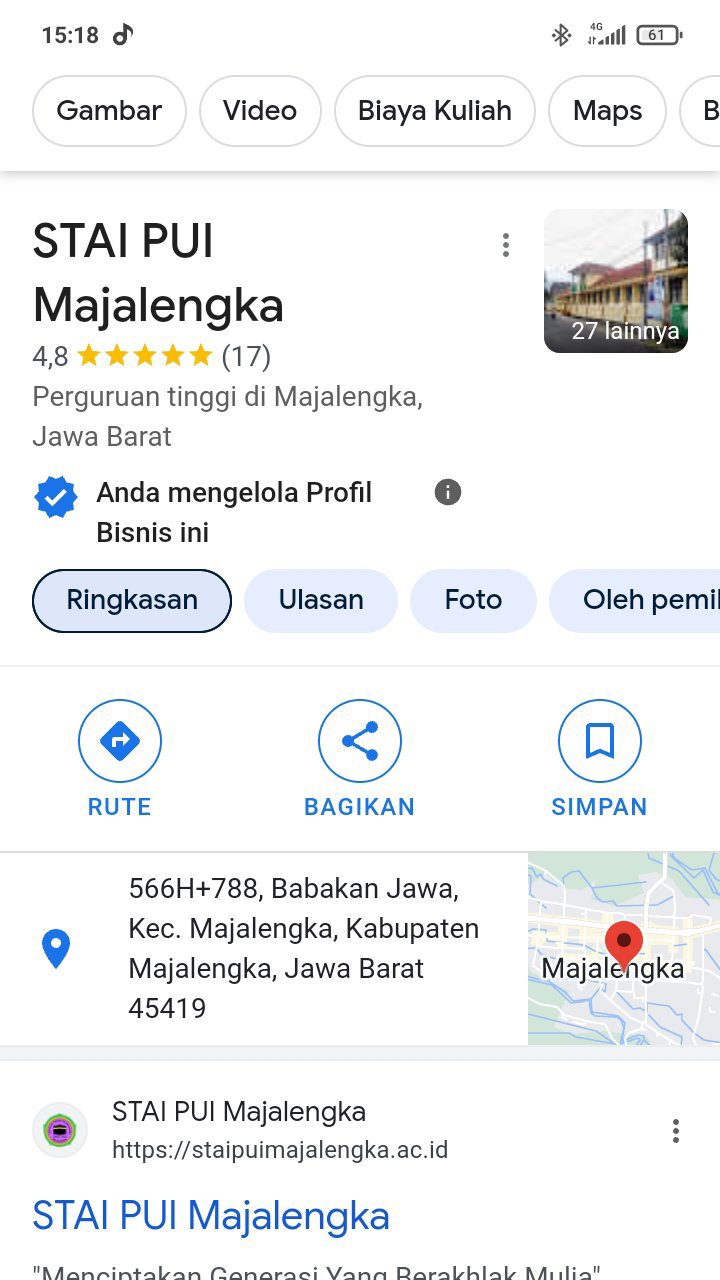Switch to the Oleh pemilik tab
Viewport: 720px width, 1280px height.
tap(635, 601)
